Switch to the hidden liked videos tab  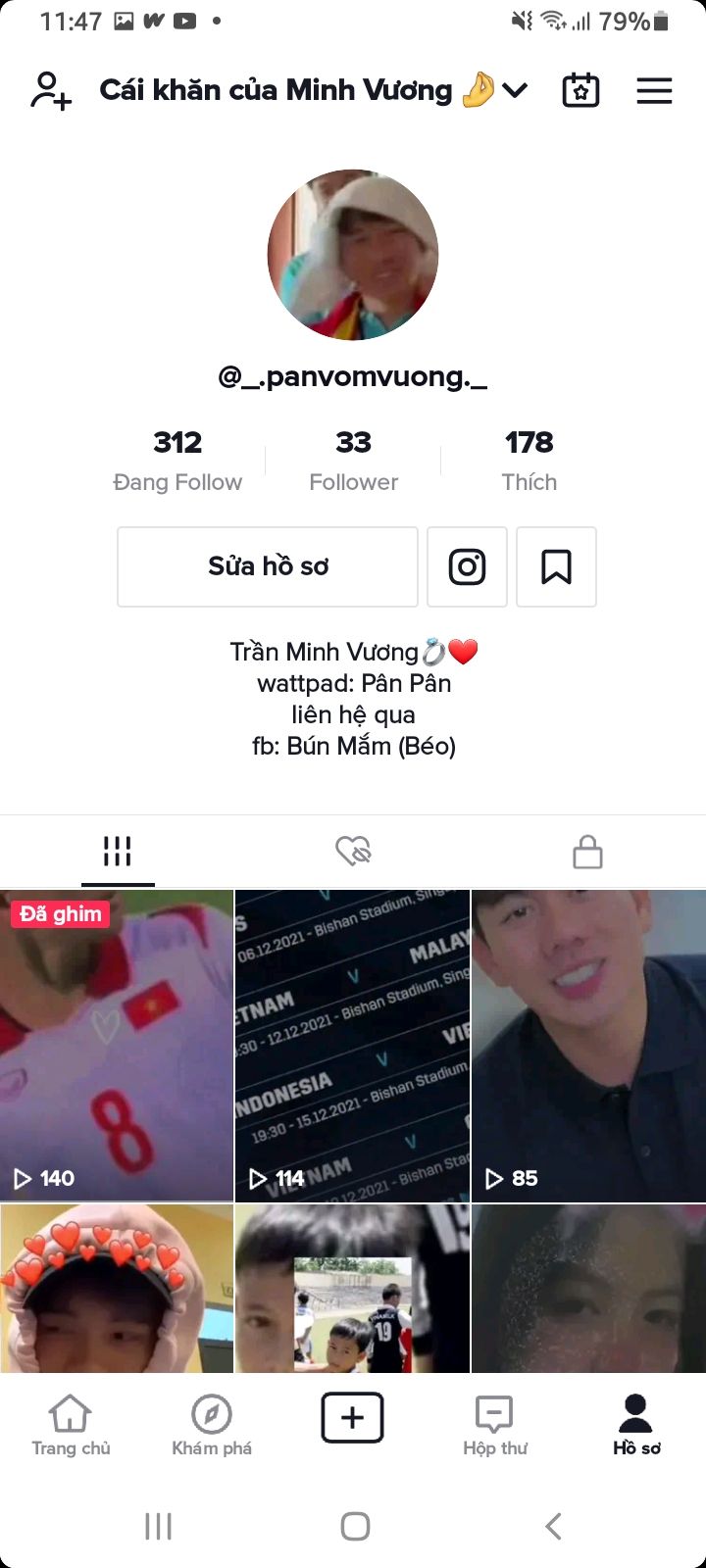(x=353, y=851)
